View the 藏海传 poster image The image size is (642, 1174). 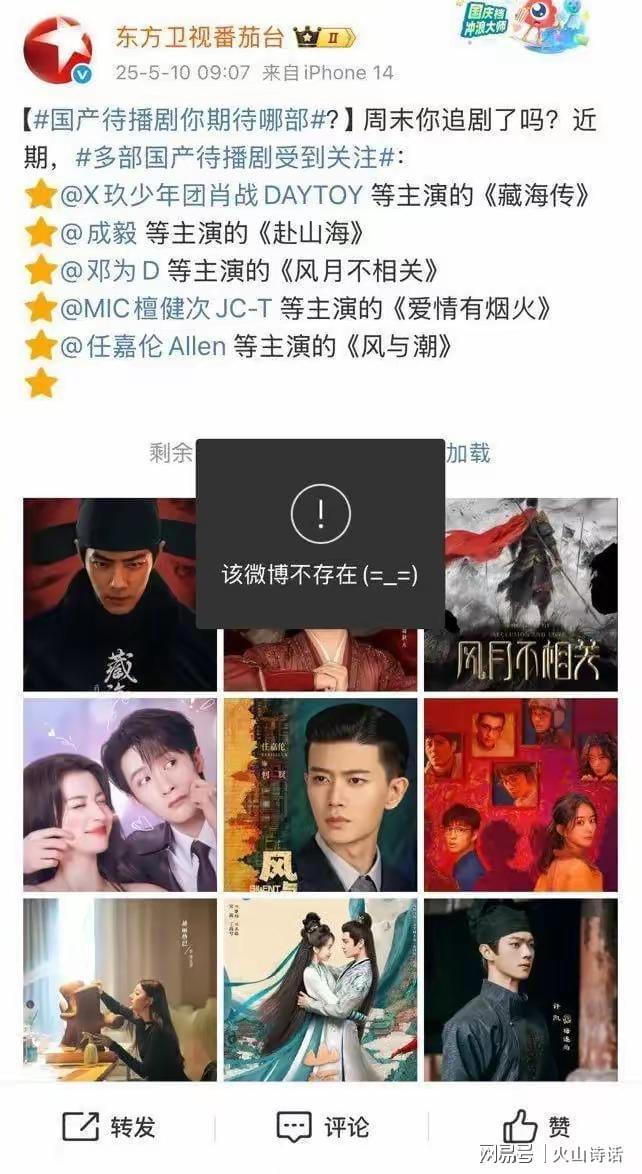tap(119, 594)
